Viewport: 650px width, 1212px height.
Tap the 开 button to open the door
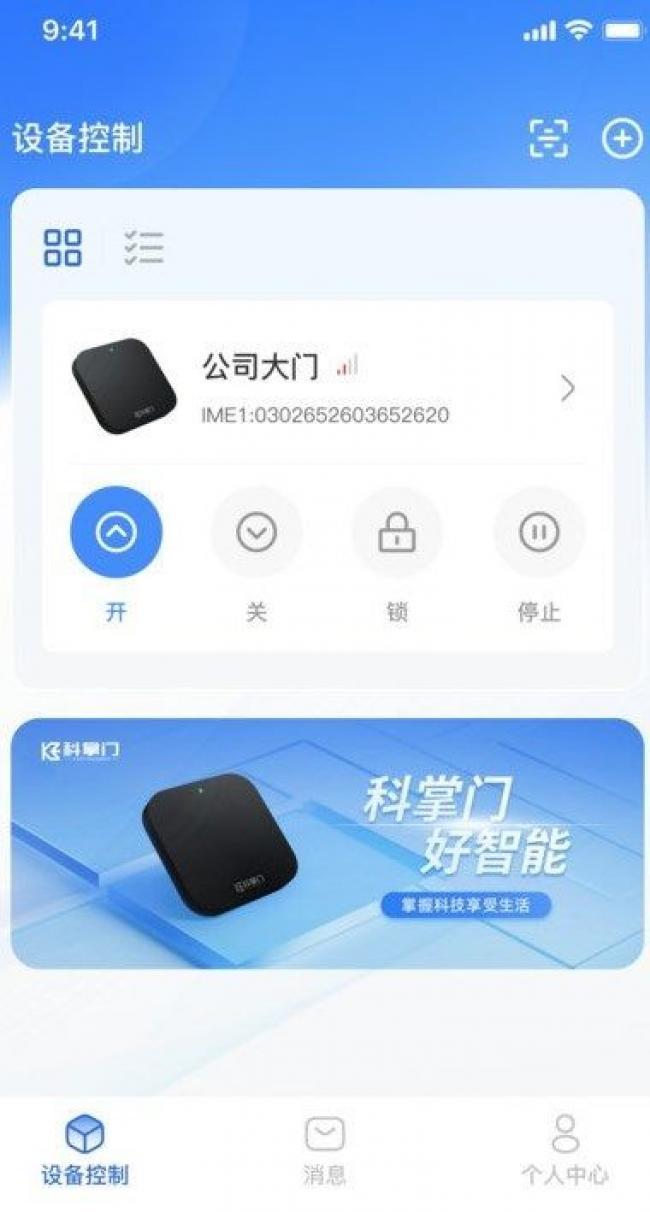(x=116, y=533)
